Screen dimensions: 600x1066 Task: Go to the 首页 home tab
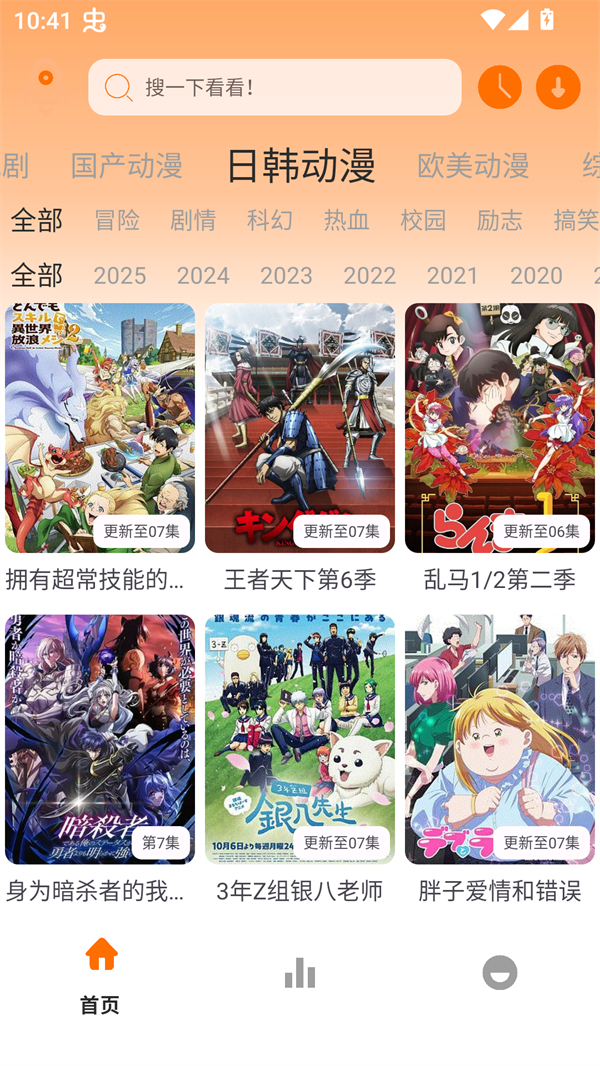coord(100,975)
